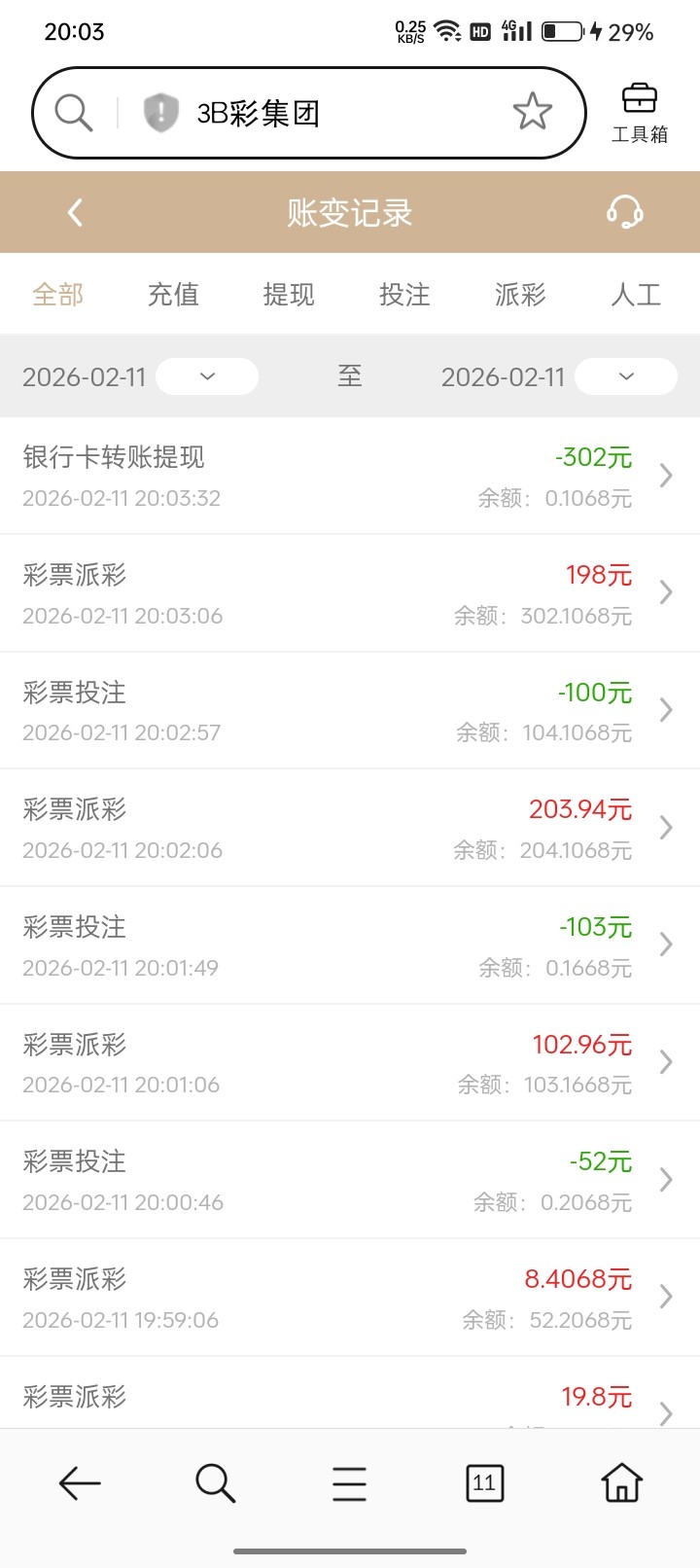Viewport: 700px width, 1568px height.
Task: Open the 彩票派彩 198元 record
Action: 350,593
